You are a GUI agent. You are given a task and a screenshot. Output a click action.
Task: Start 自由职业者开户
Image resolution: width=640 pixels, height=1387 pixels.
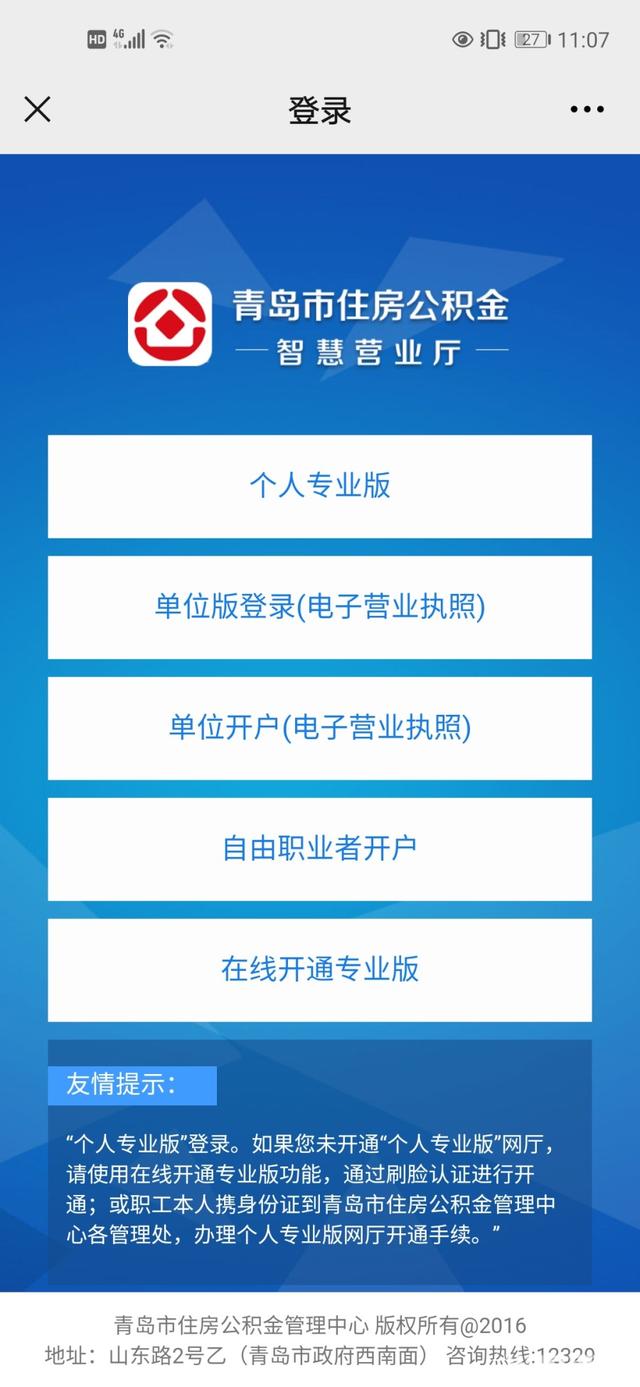click(320, 849)
